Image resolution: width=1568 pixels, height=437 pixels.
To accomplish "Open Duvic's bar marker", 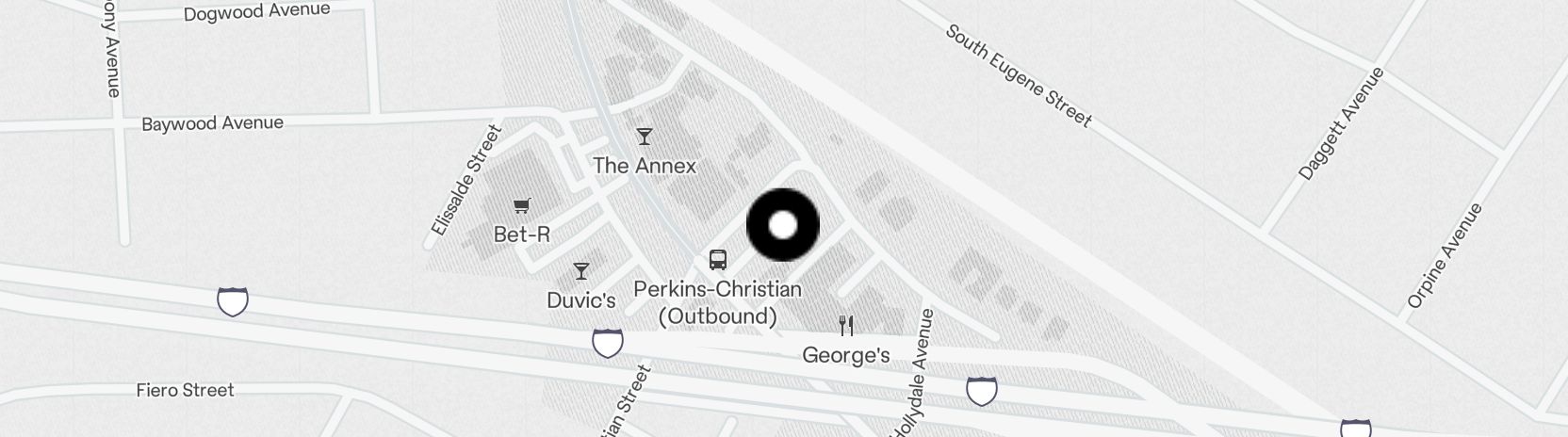I will [x=581, y=271].
